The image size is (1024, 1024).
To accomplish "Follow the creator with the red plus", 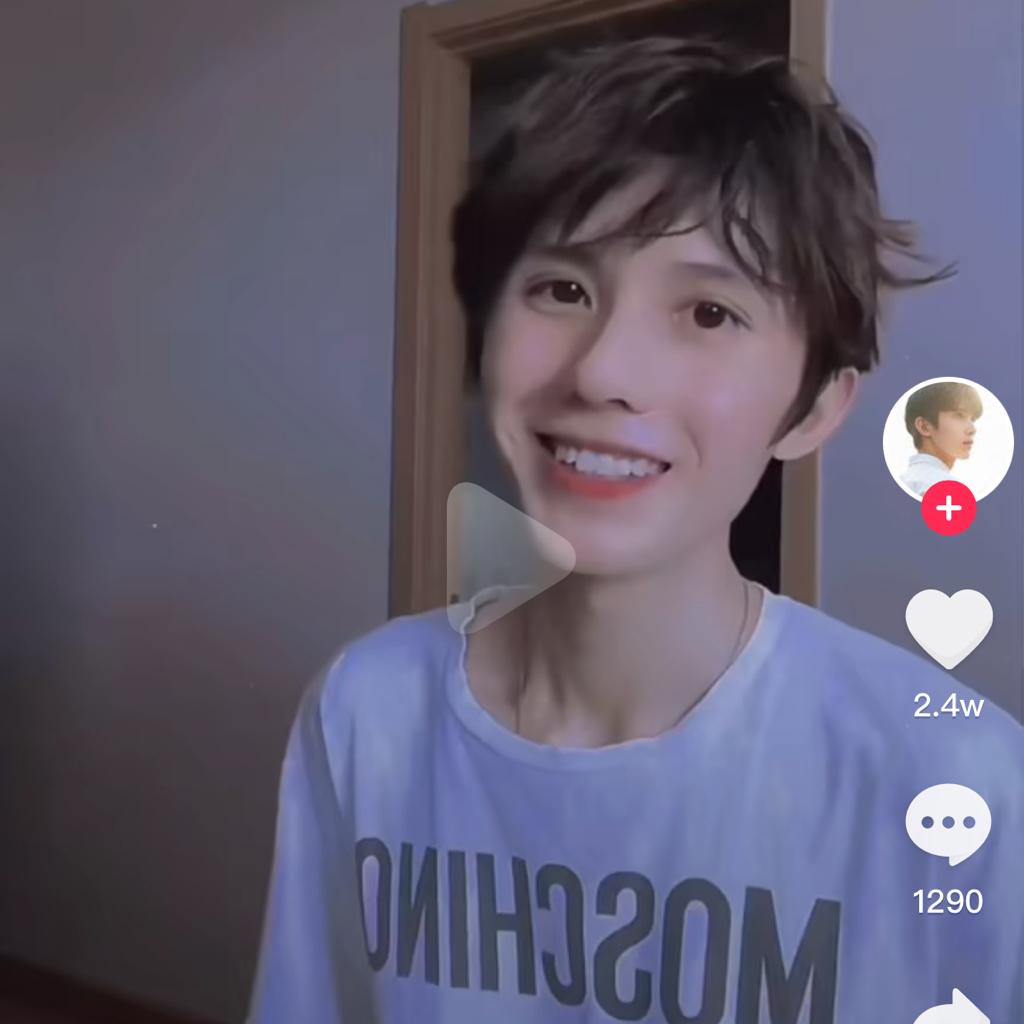I will click(x=948, y=508).
